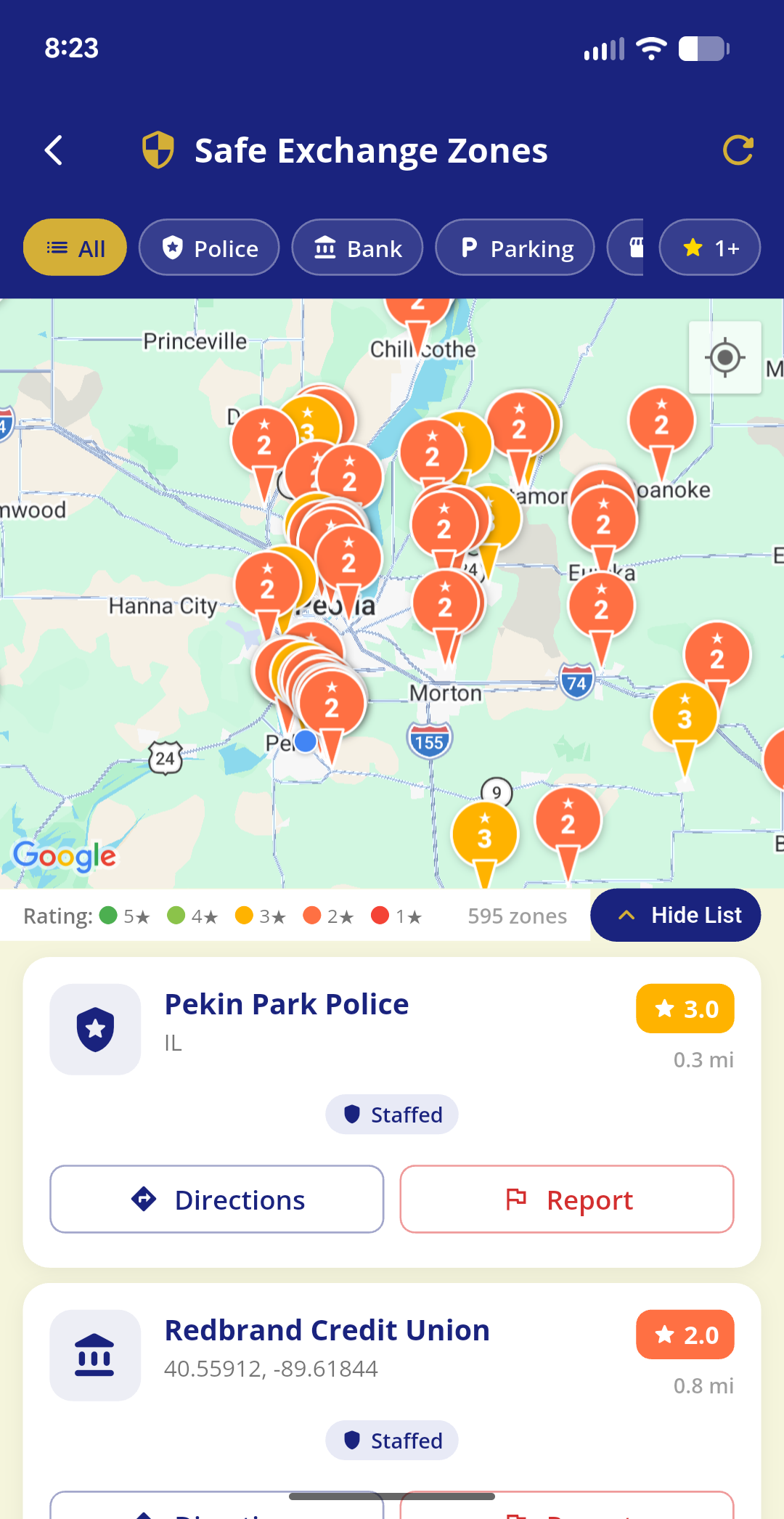The height and width of the screenshot is (1519, 784).
Task: Enable the Bank filter
Action: [x=357, y=248]
